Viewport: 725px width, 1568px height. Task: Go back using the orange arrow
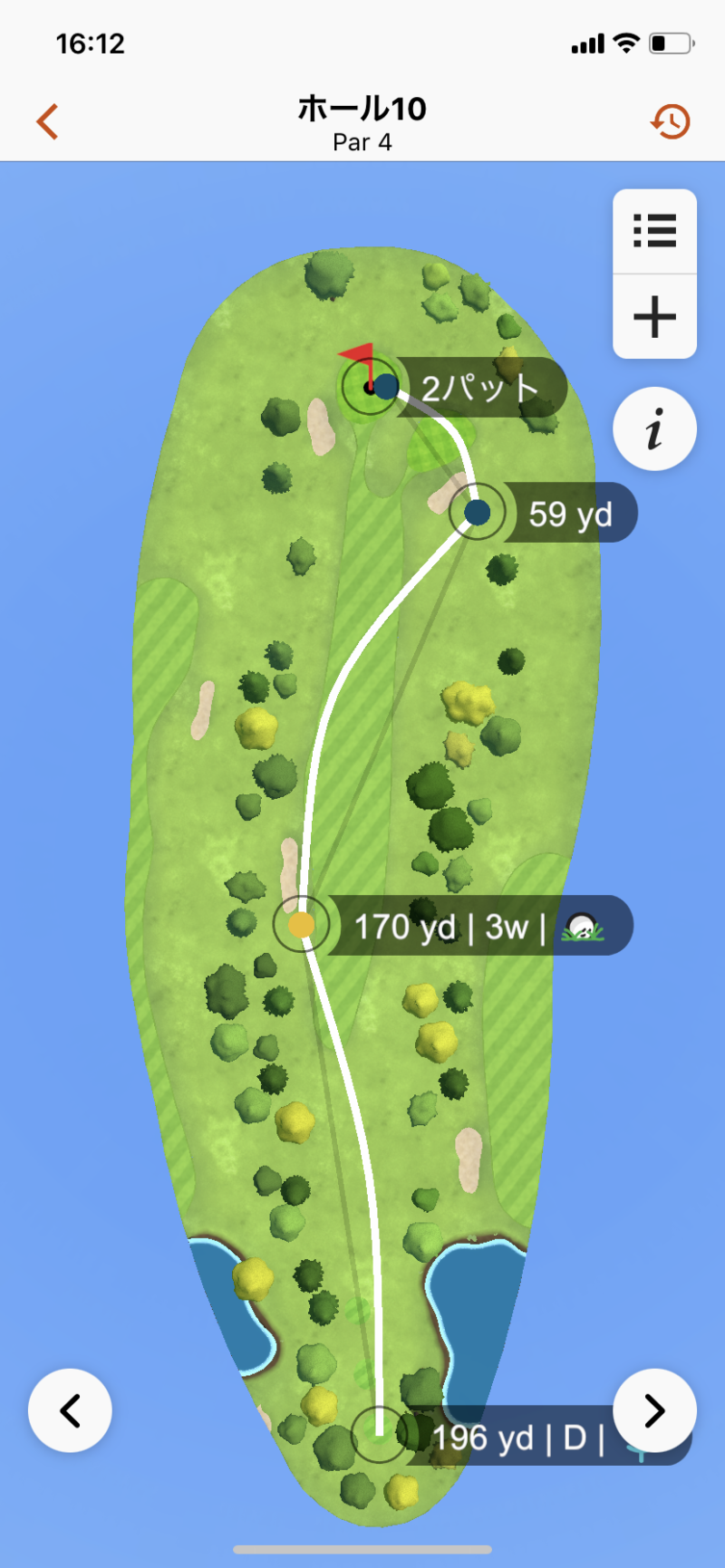47,121
